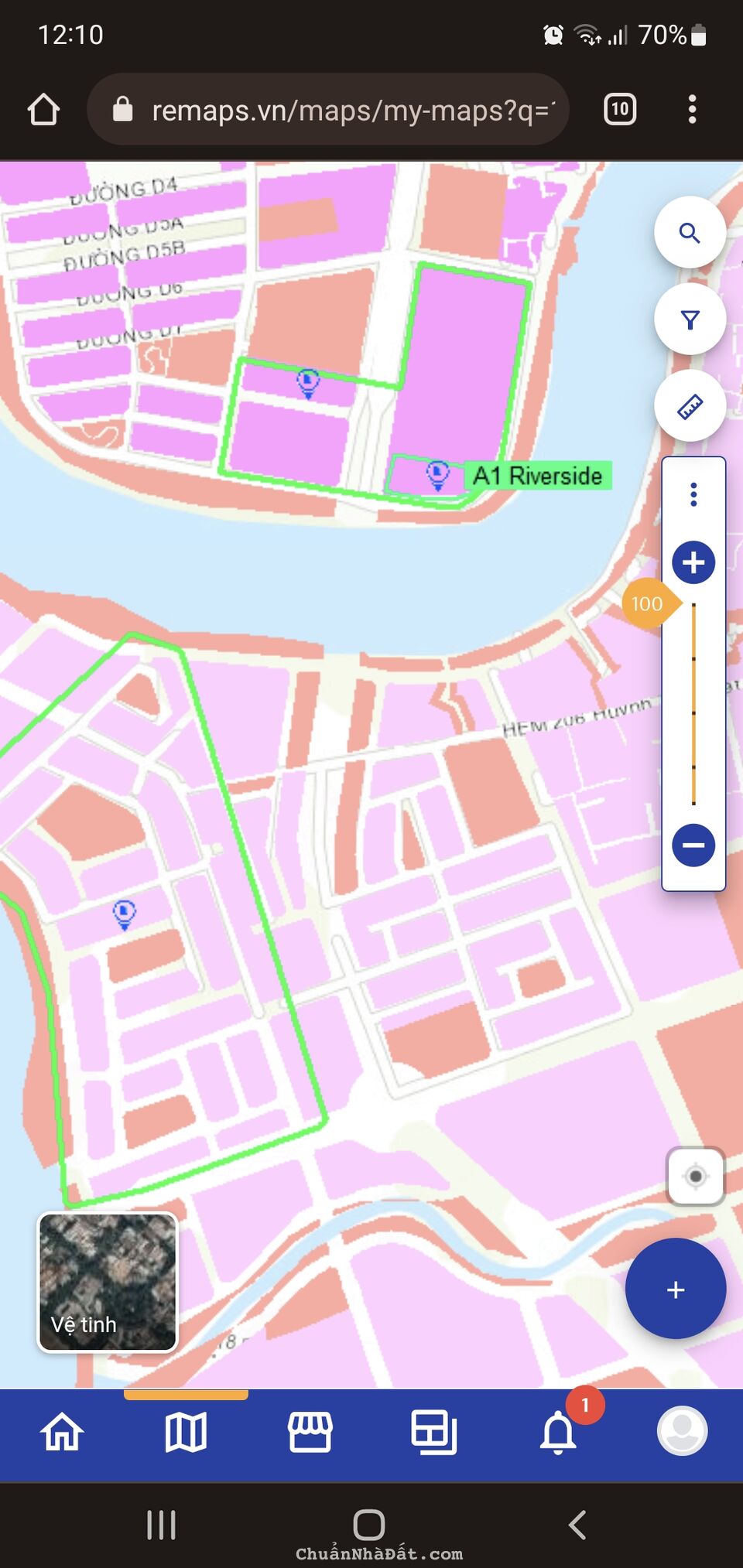The image size is (743, 1568).
Task: Activate the ruler measuring tool
Action: 689,406
